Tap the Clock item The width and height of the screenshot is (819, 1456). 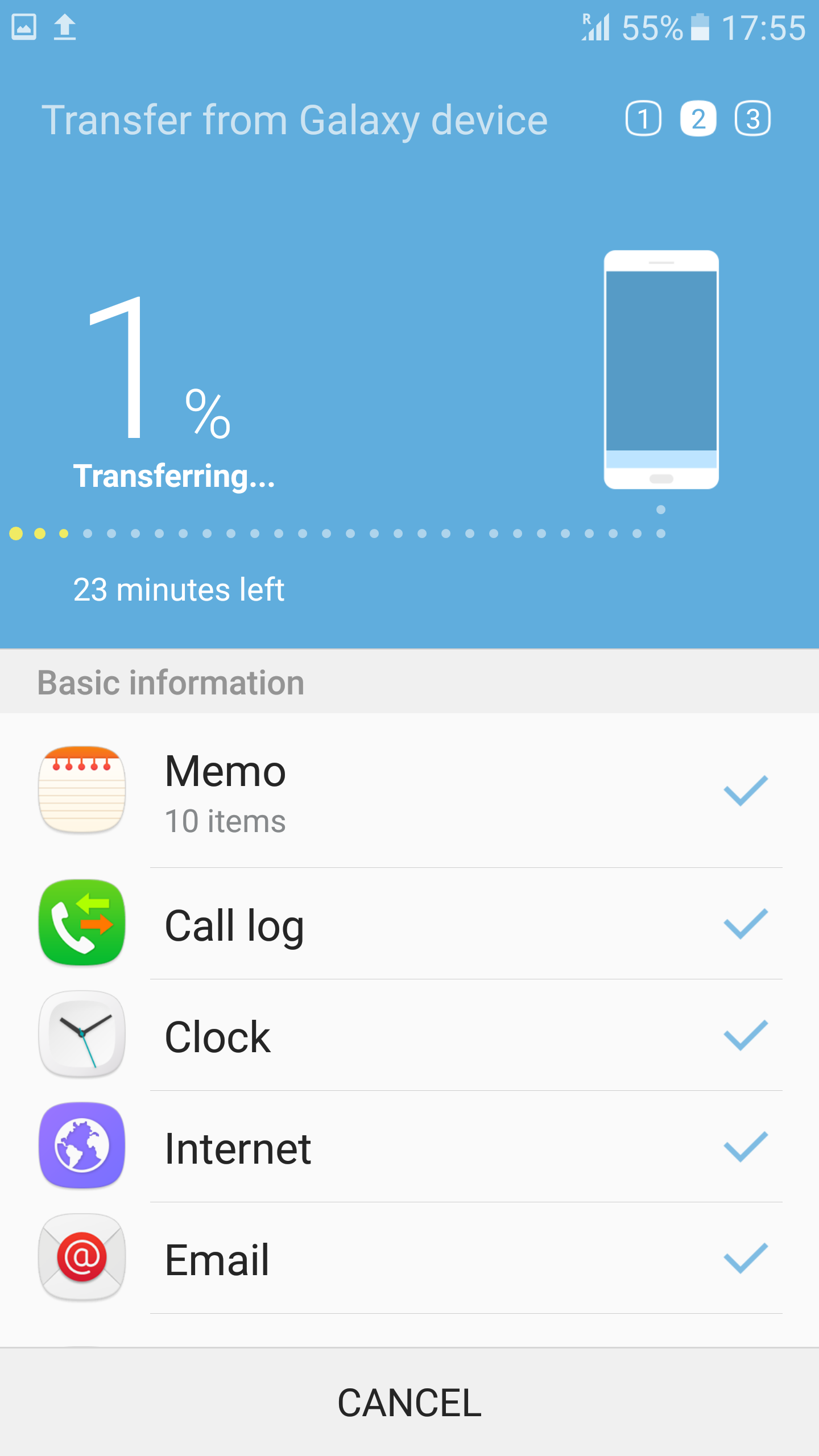409,1036
